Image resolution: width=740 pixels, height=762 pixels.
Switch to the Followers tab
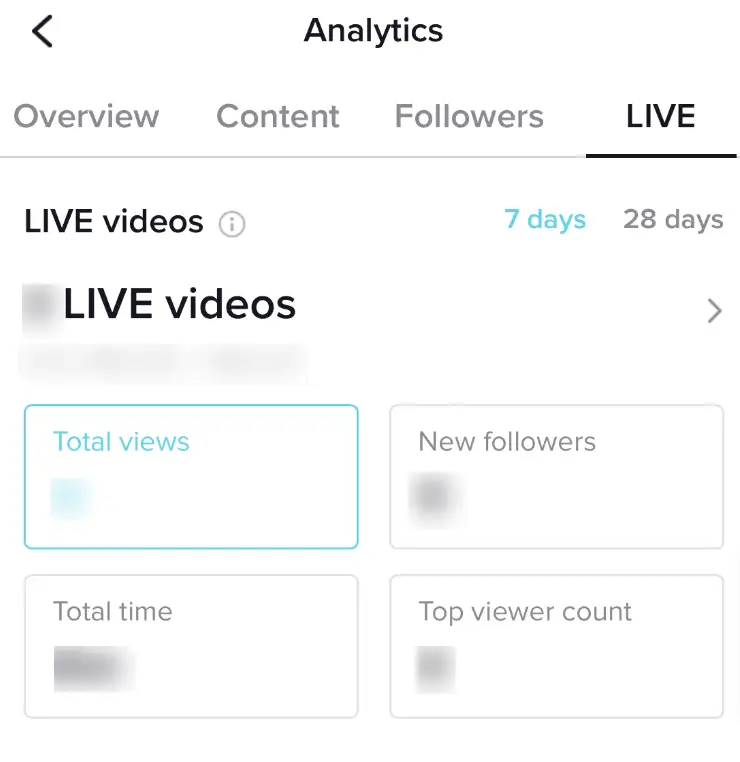[x=468, y=117]
